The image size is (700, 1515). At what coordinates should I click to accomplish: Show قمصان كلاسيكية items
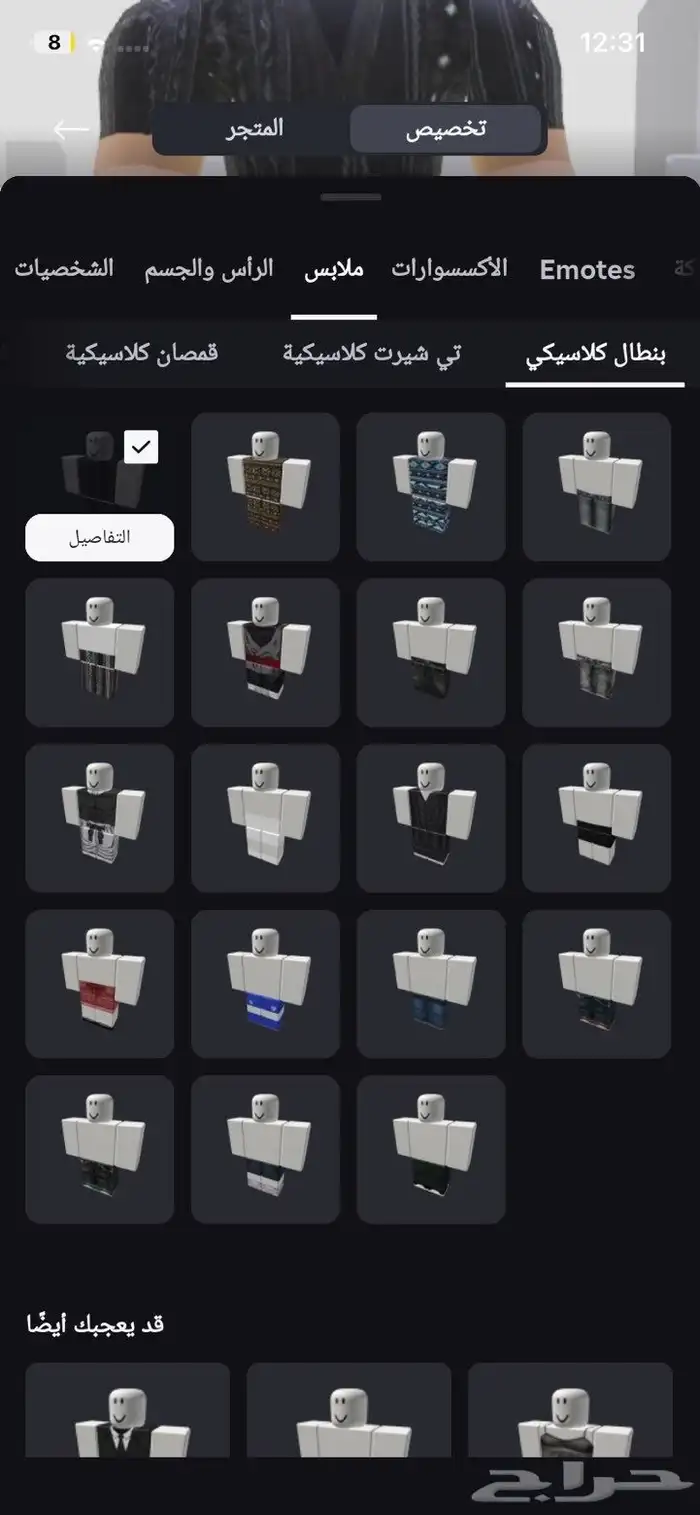142,353
